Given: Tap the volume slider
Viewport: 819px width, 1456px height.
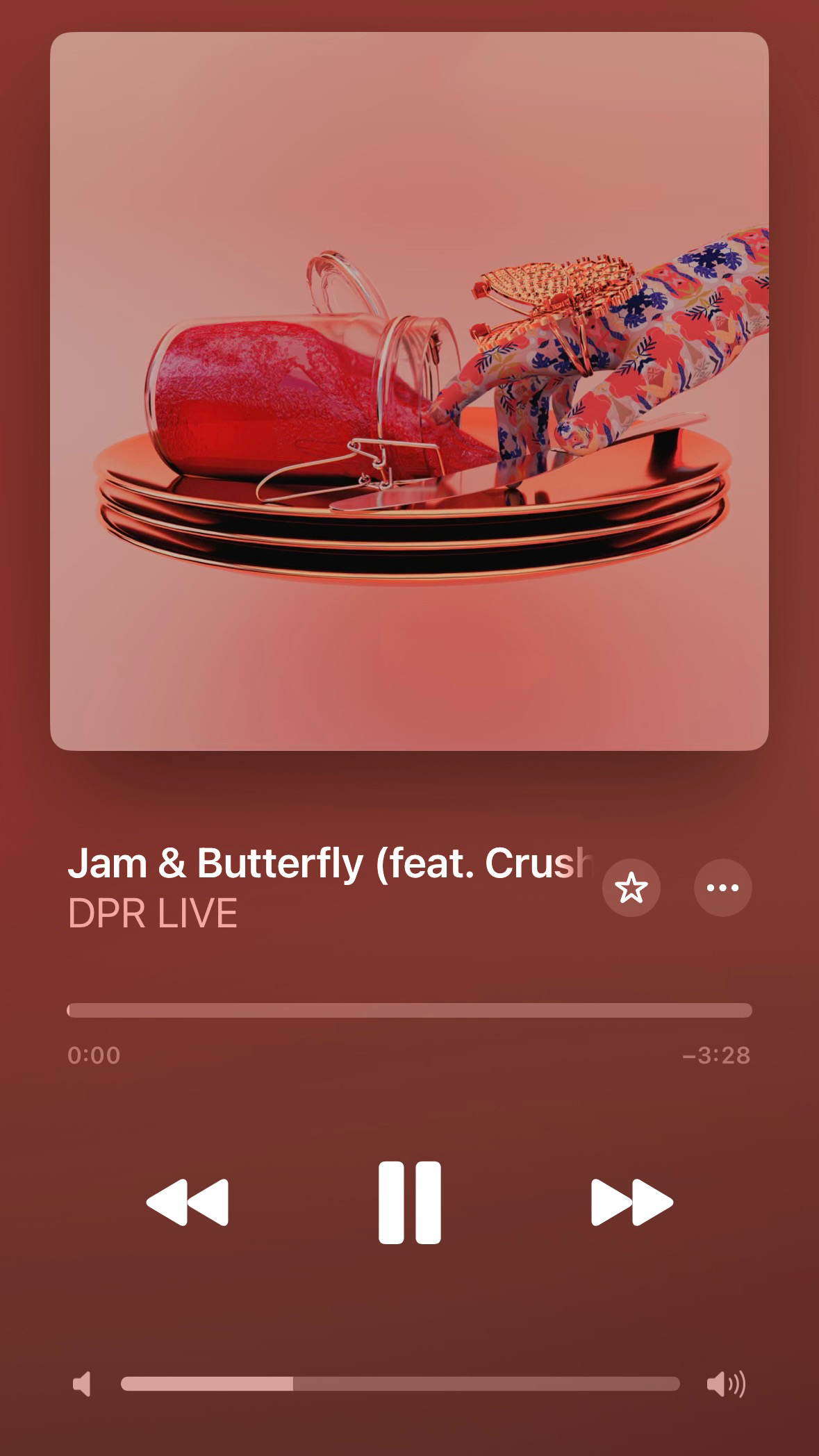Looking at the screenshot, I should pos(400,1384).
